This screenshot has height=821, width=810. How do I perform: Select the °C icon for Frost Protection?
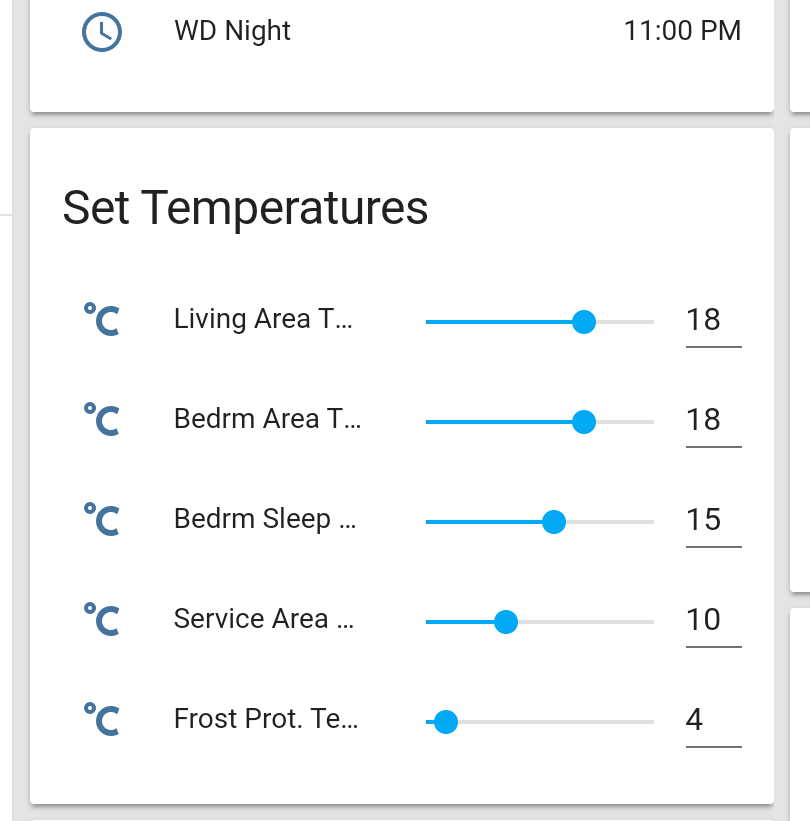pyautogui.click(x=101, y=720)
